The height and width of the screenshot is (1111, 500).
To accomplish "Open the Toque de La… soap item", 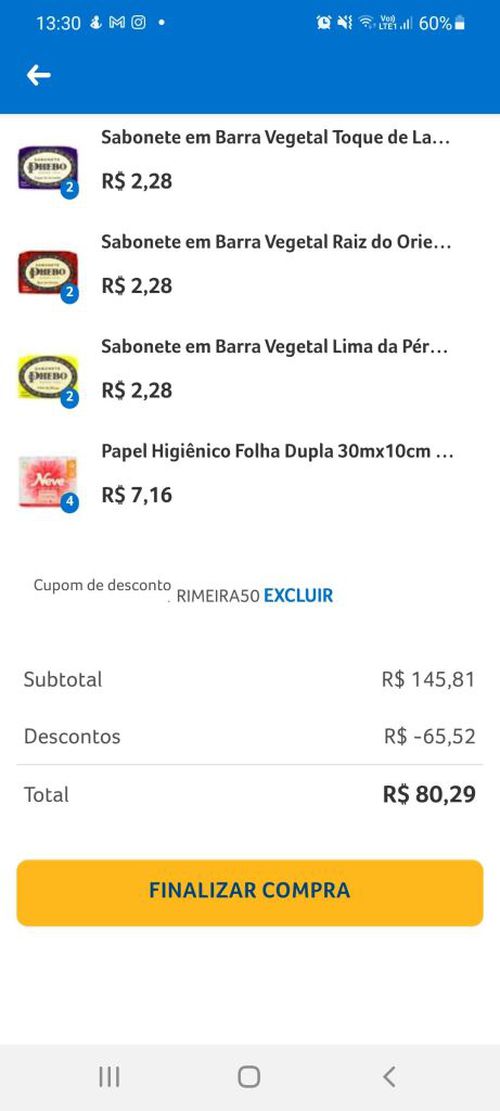I will point(250,162).
